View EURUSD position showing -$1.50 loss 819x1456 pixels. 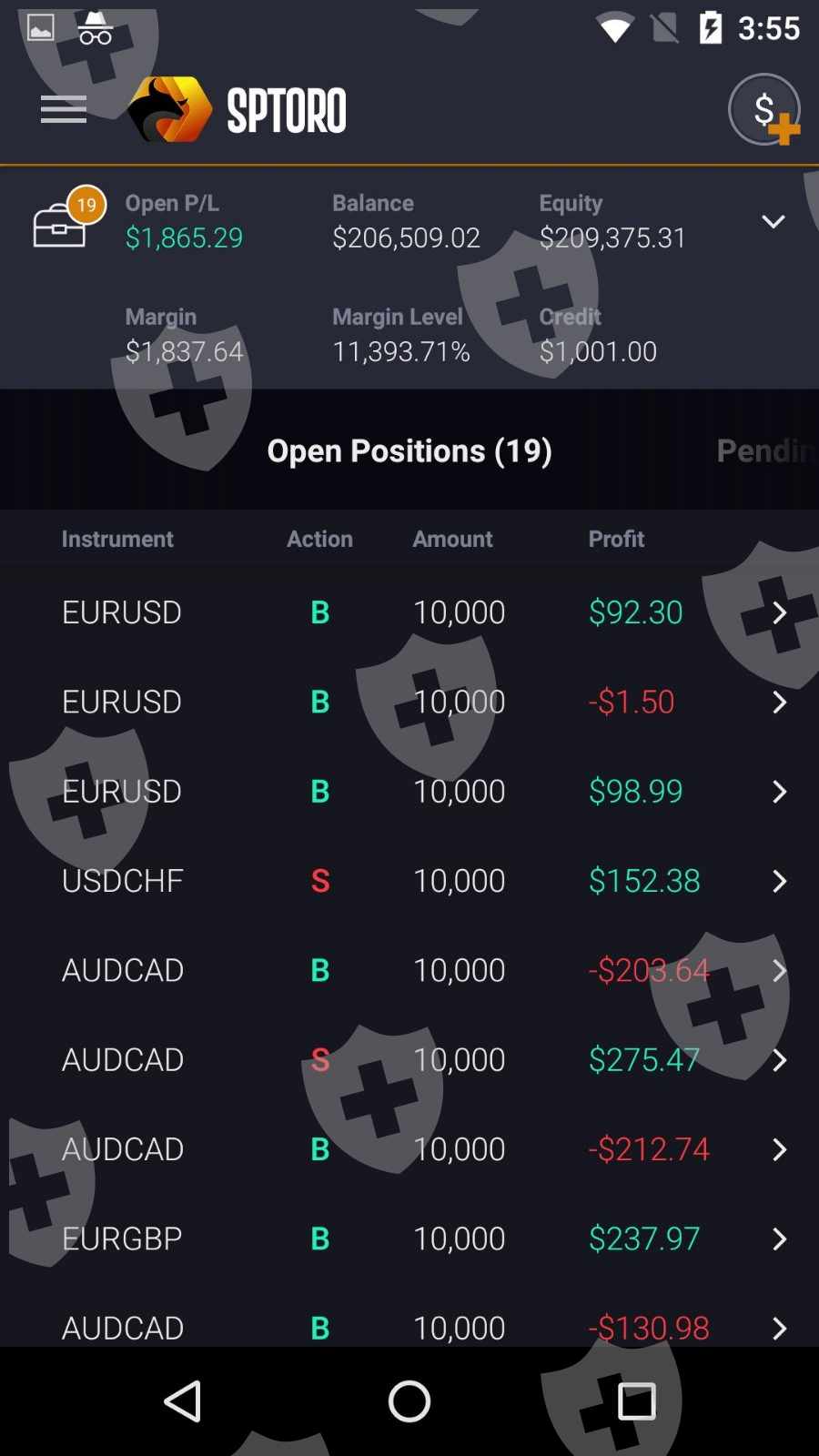click(409, 702)
